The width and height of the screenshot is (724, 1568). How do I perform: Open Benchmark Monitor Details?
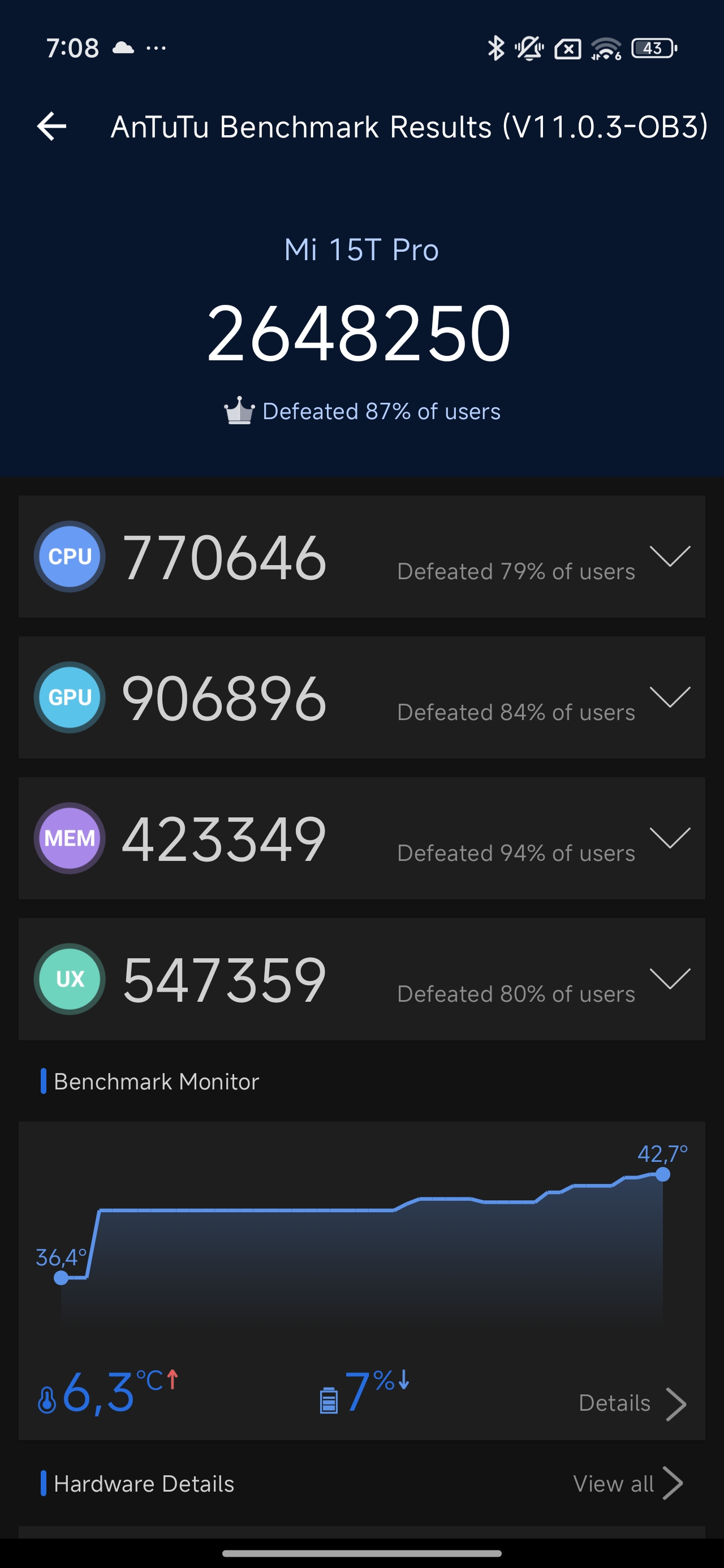coord(631,1403)
